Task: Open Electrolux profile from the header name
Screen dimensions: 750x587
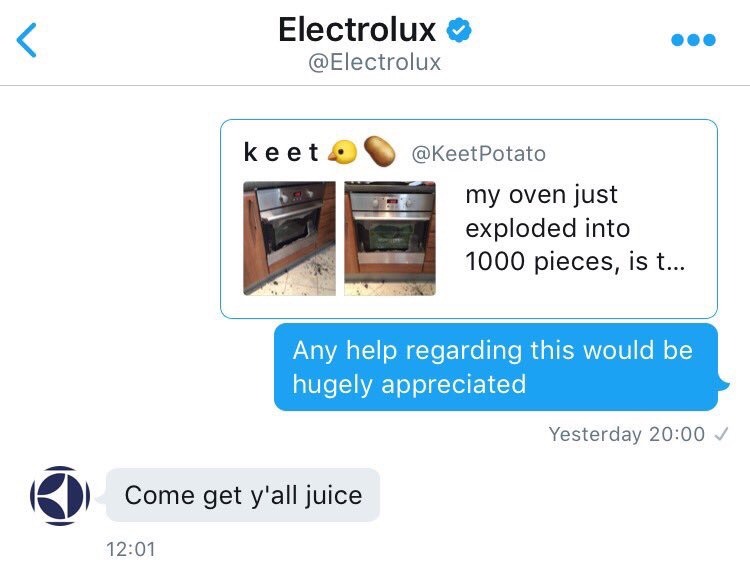Action: coord(358,31)
